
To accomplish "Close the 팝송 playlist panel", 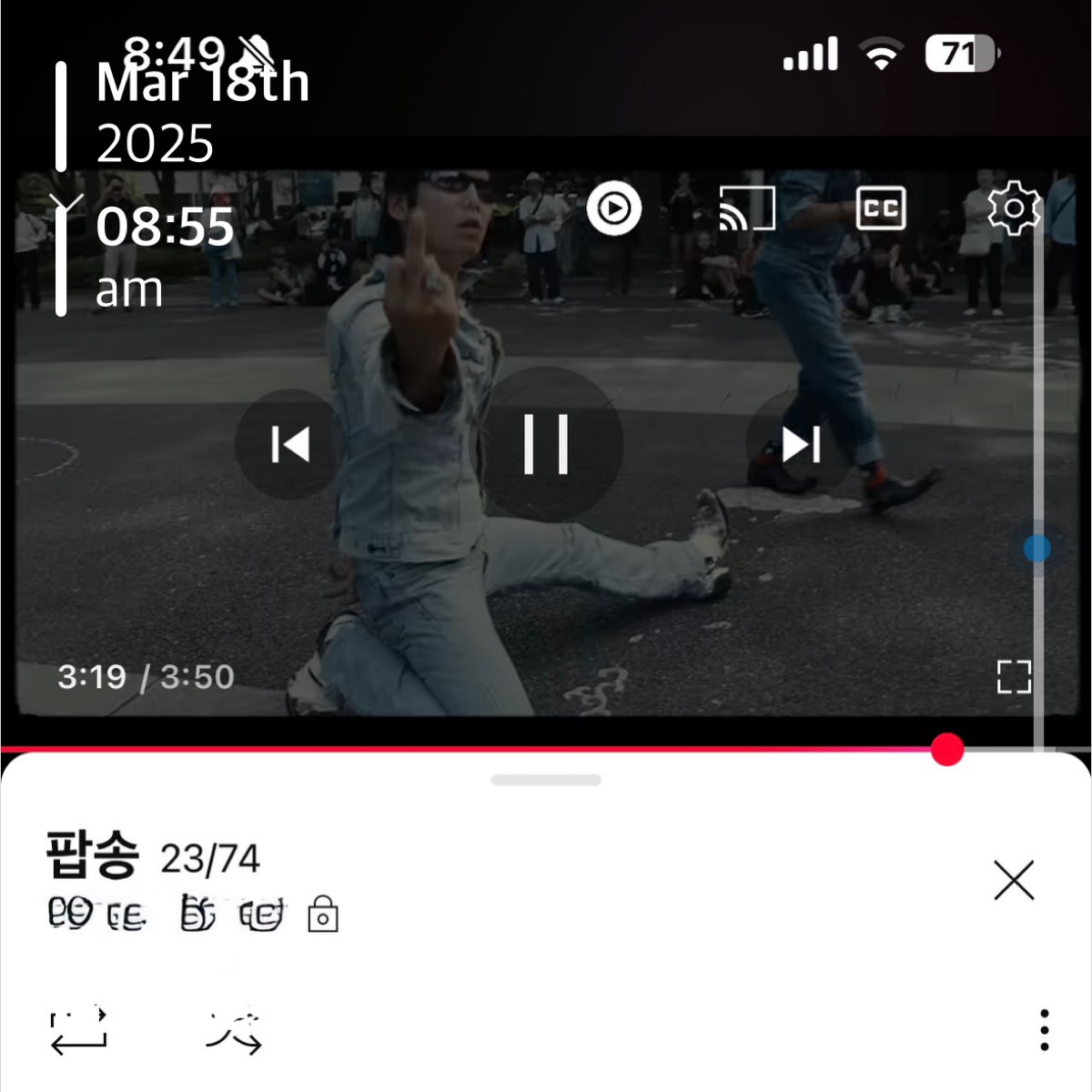I will coord(1014,880).
